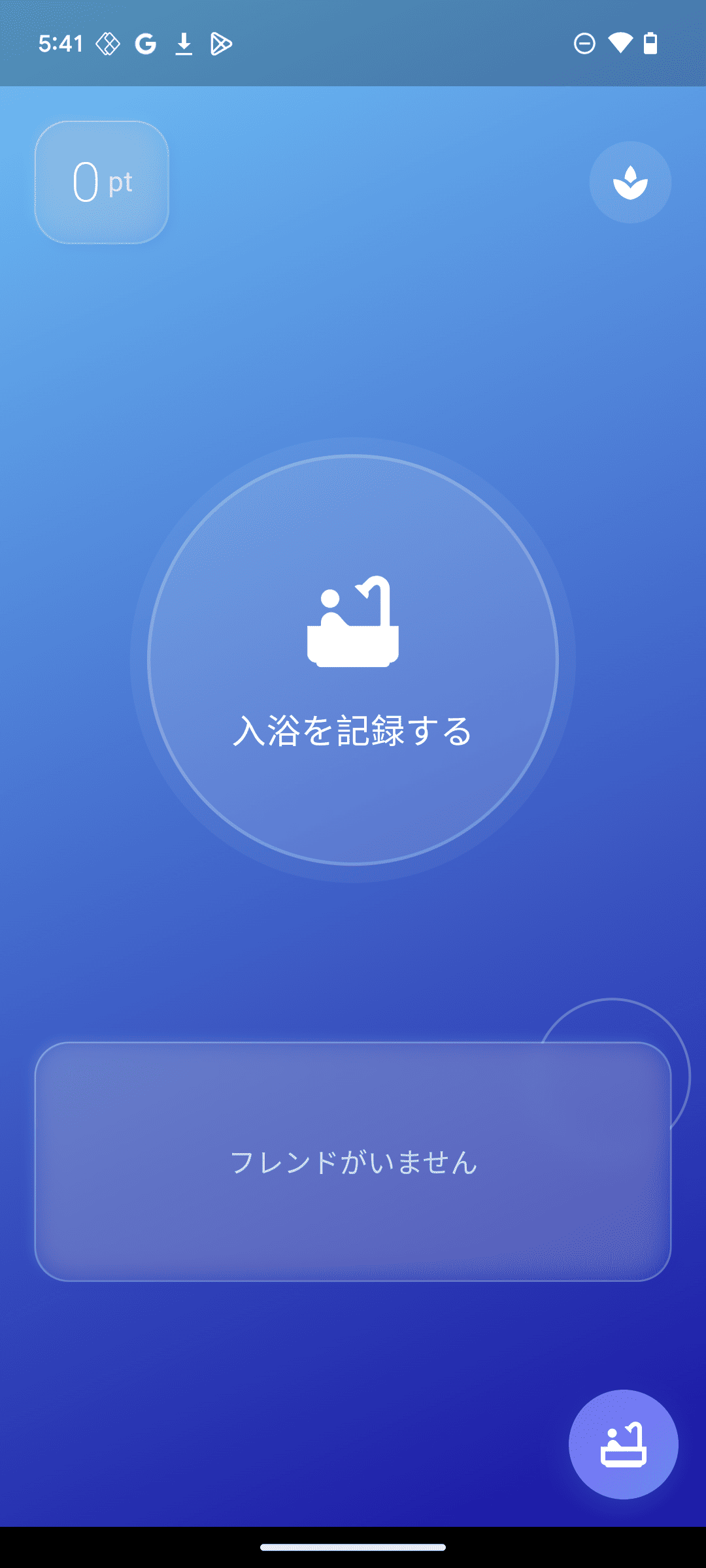Viewport: 706px width, 1568px height.
Task: Open the 0 pt points card
Action: click(102, 182)
